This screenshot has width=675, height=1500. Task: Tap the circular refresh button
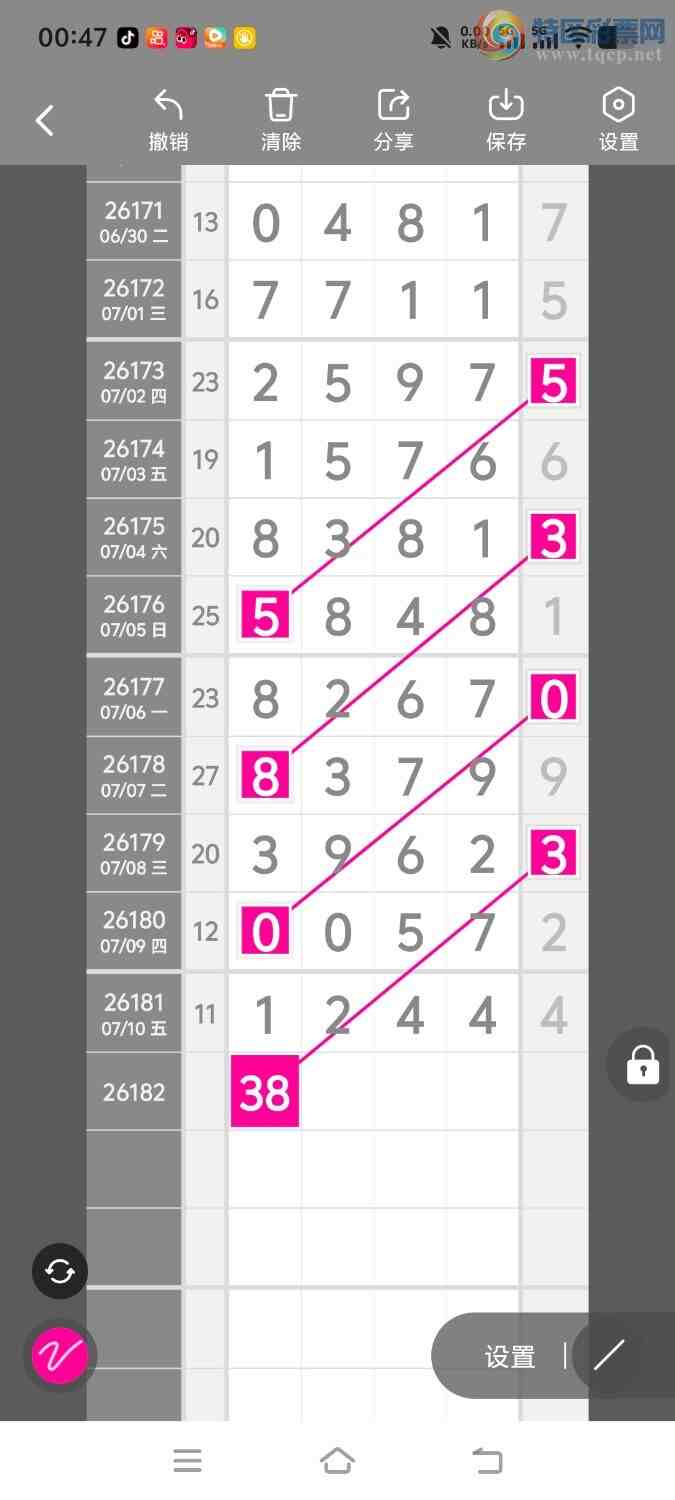pos(60,1271)
